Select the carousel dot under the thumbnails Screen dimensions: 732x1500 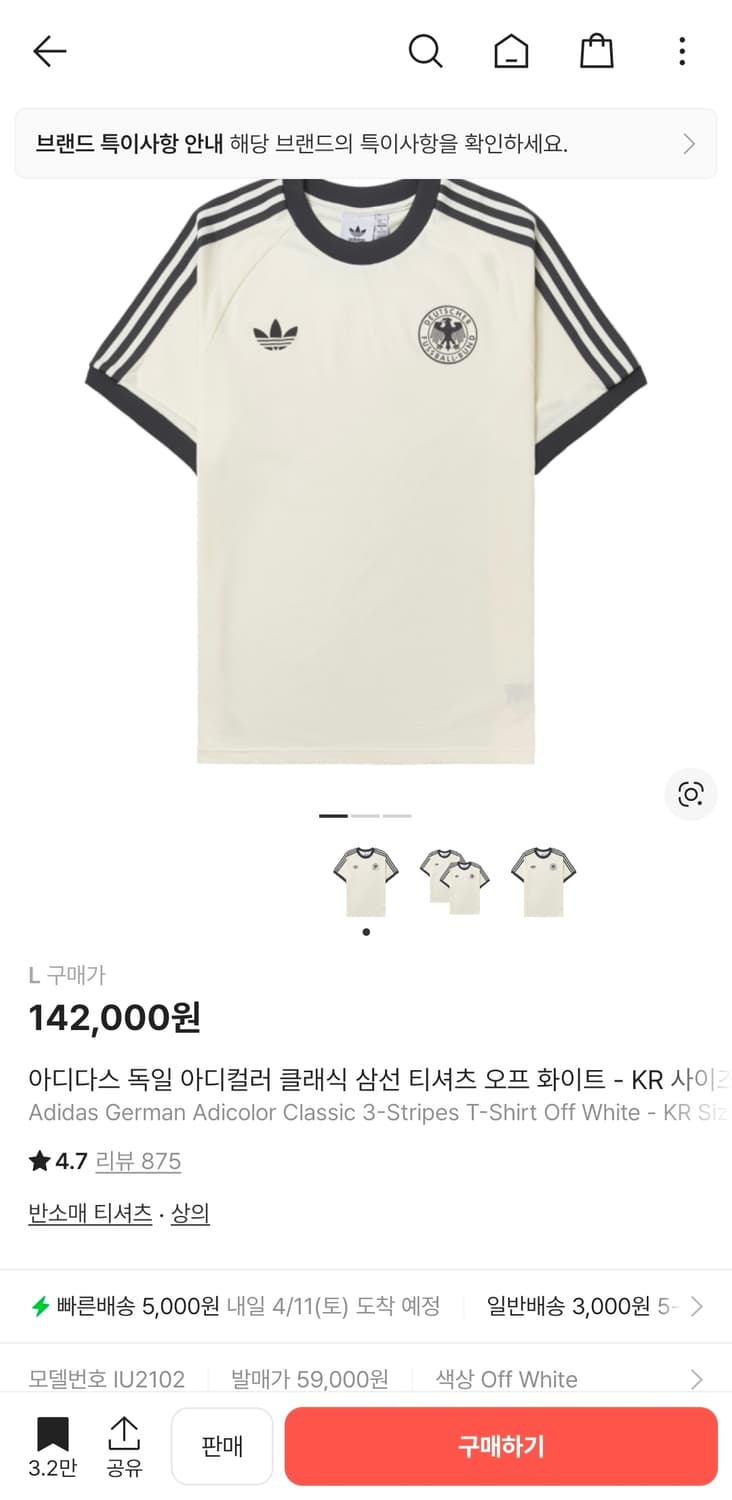pos(366,931)
